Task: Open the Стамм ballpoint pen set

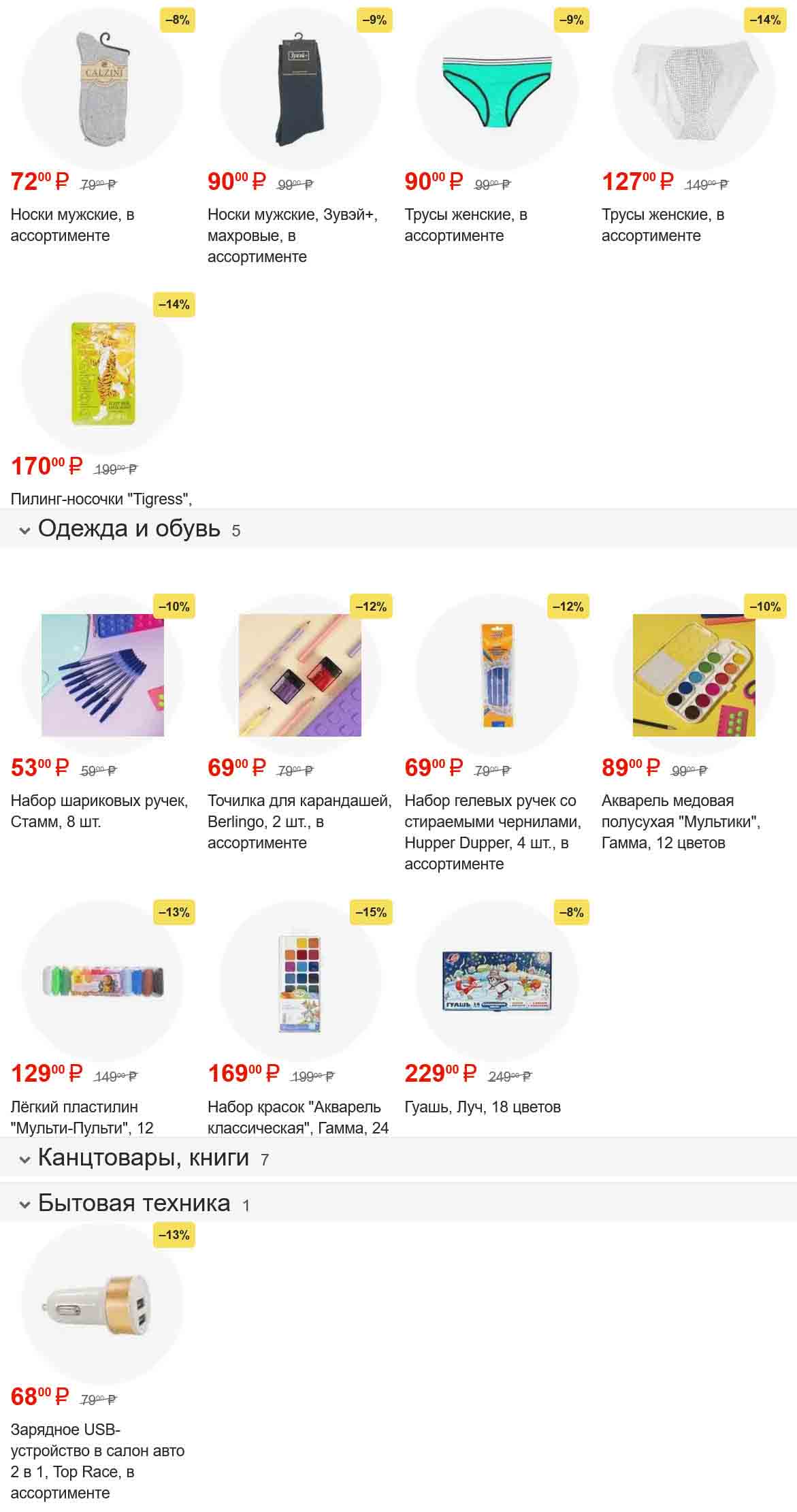Action: (102, 675)
